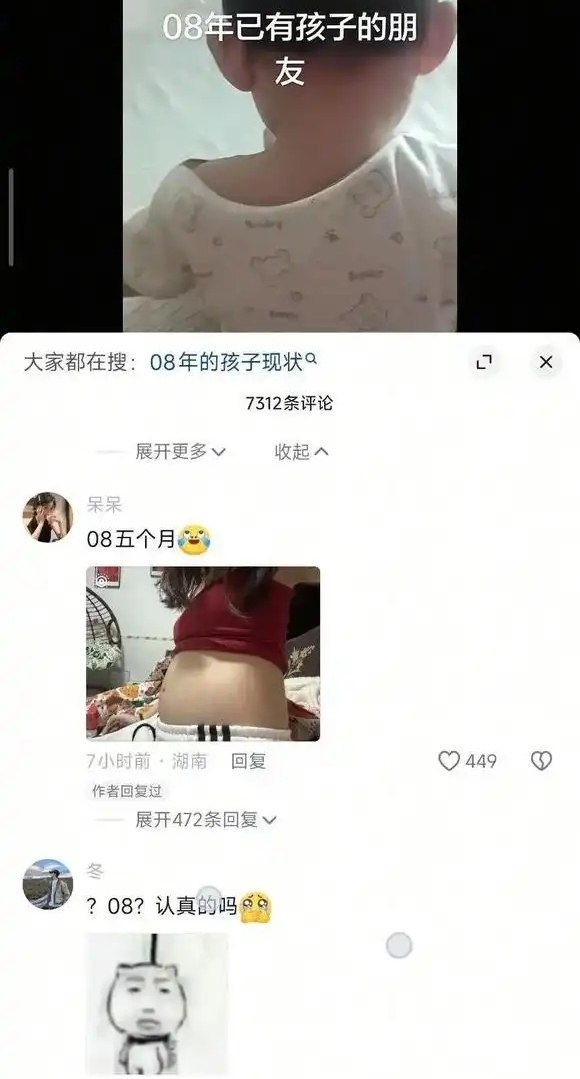The height and width of the screenshot is (1079, 580).
Task: Dislike 呆呆's comment
Action: pos(541,761)
